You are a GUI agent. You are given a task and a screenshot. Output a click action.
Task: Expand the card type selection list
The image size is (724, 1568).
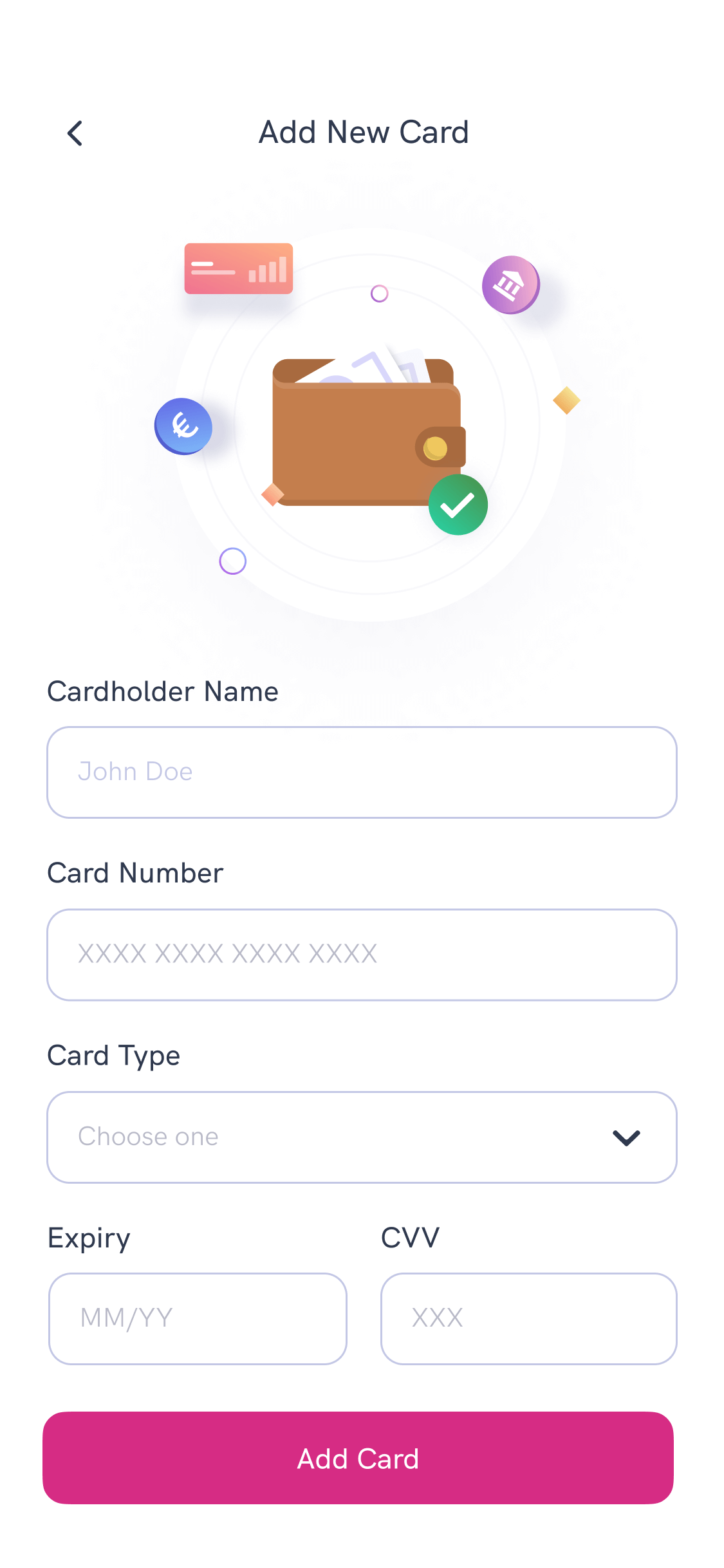pyautogui.click(x=362, y=1137)
